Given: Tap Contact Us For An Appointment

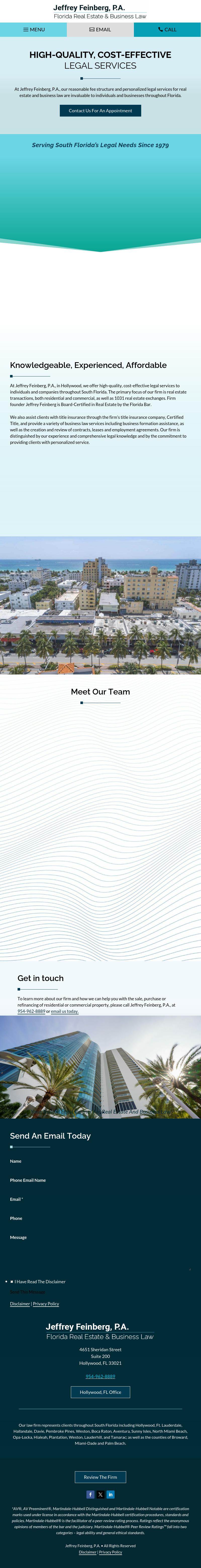Looking at the screenshot, I should pos(100,111).
